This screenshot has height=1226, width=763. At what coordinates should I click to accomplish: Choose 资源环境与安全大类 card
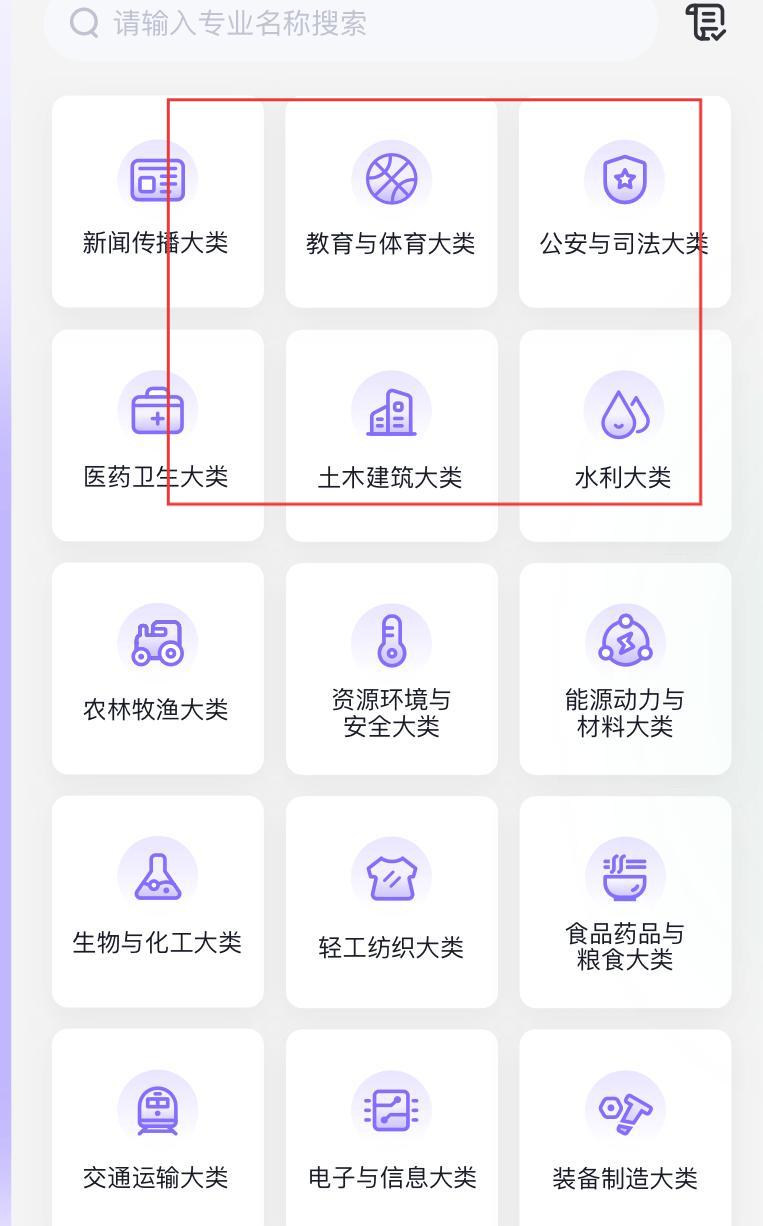coord(391,668)
